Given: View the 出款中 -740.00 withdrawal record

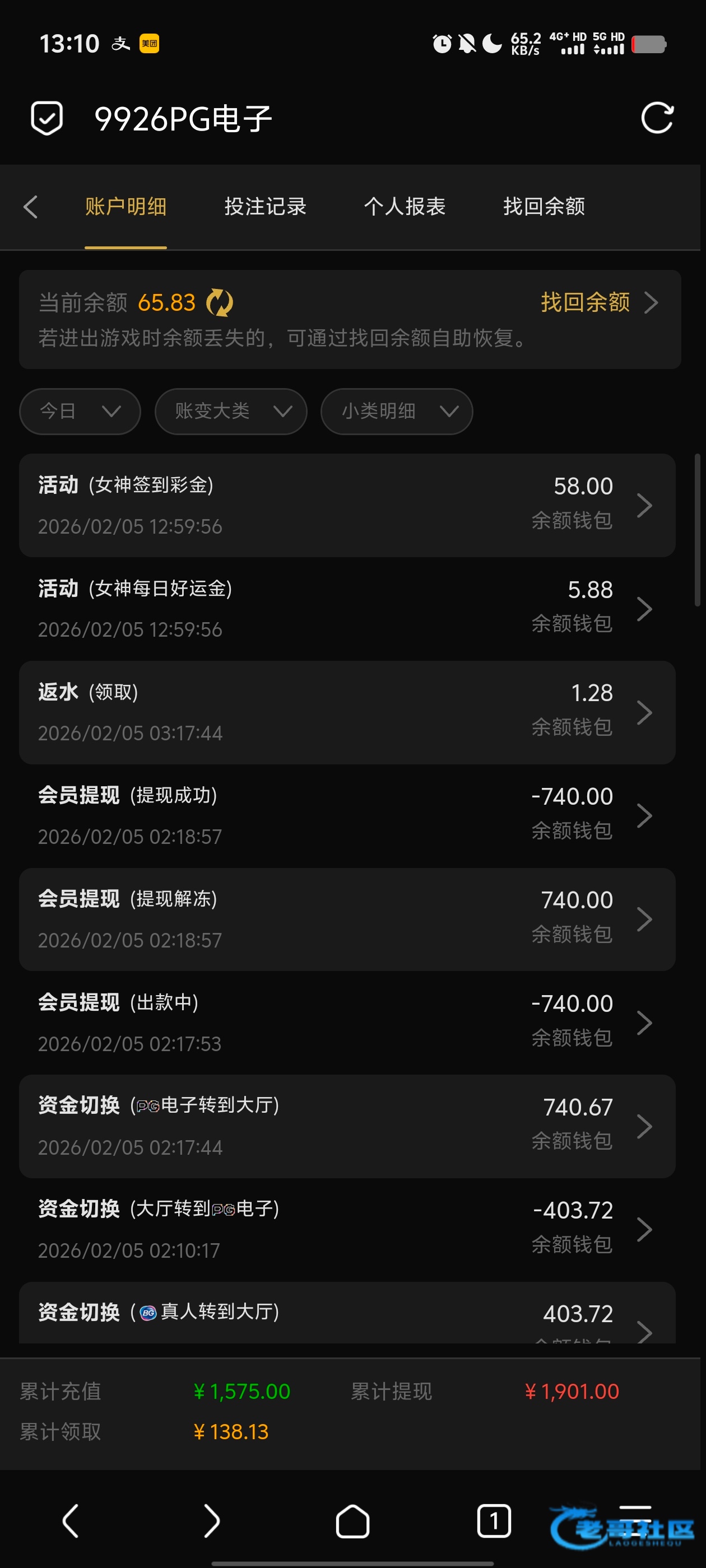Looking at the screenshot, I should 347,1023.
